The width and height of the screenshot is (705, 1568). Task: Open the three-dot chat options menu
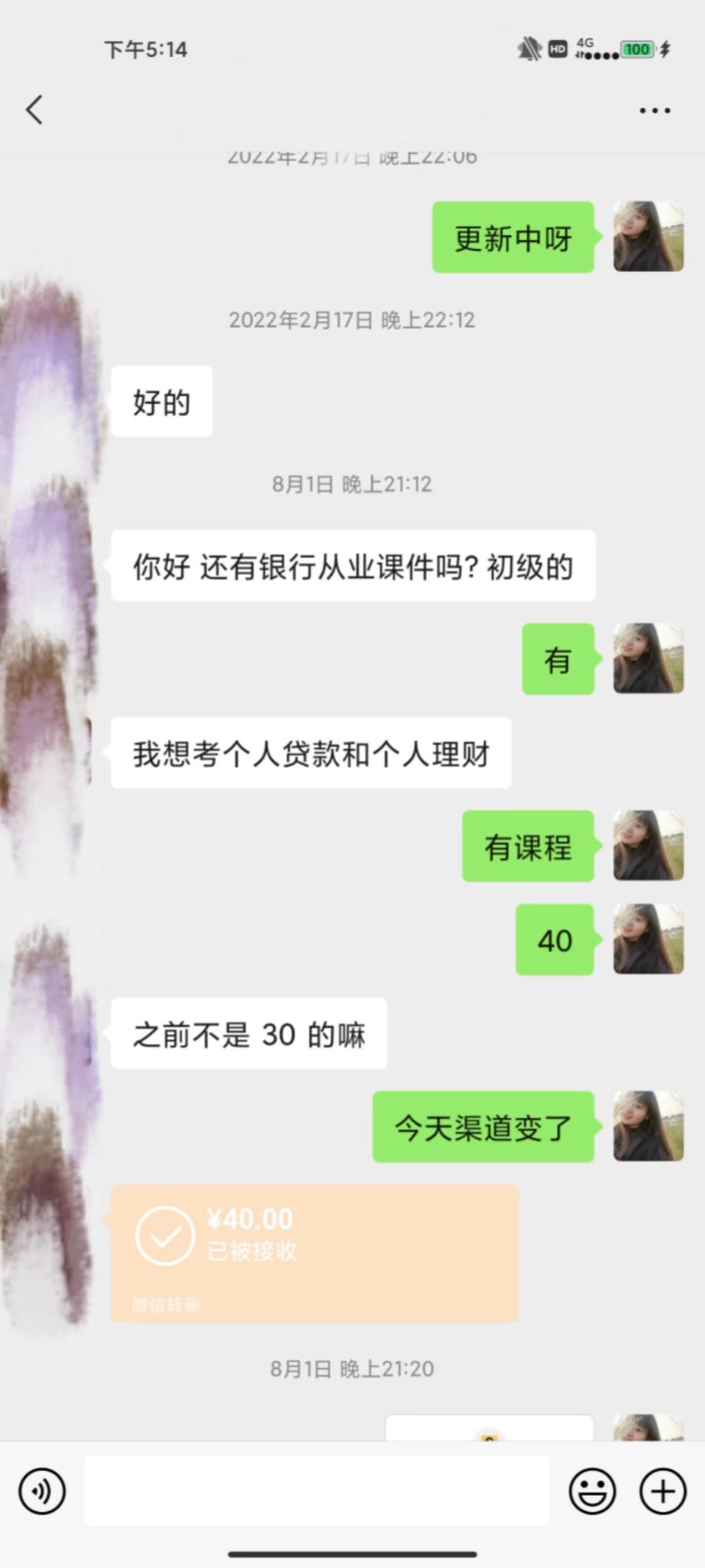[654, 111]
